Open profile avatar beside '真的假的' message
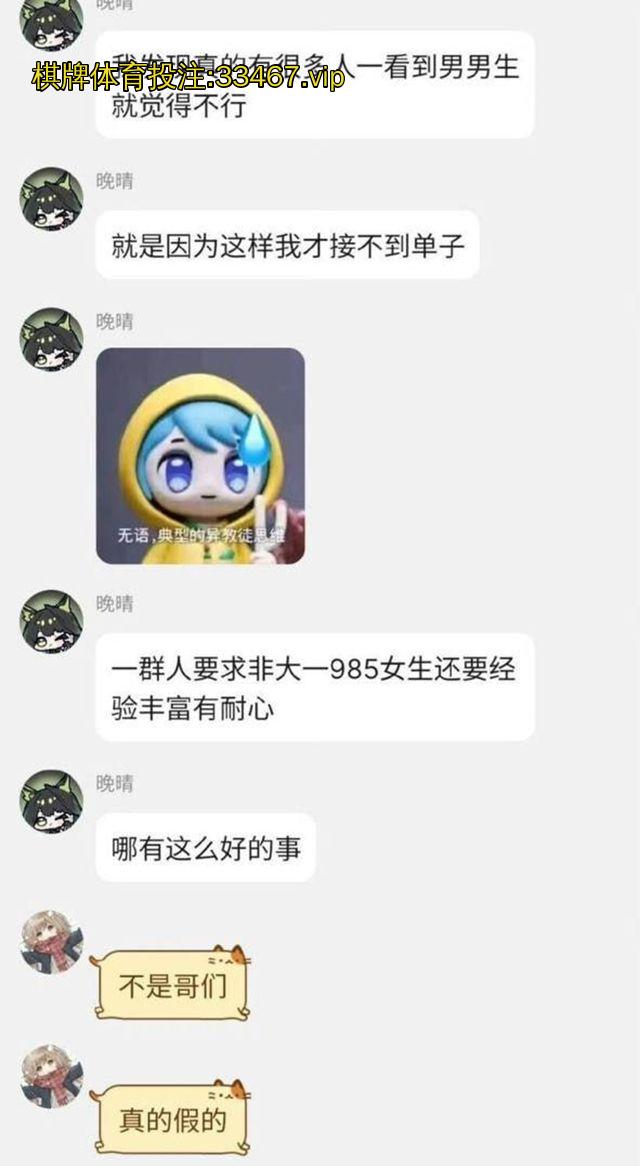The height and width of the screenshot is (1166, 640). point(52,1077)
